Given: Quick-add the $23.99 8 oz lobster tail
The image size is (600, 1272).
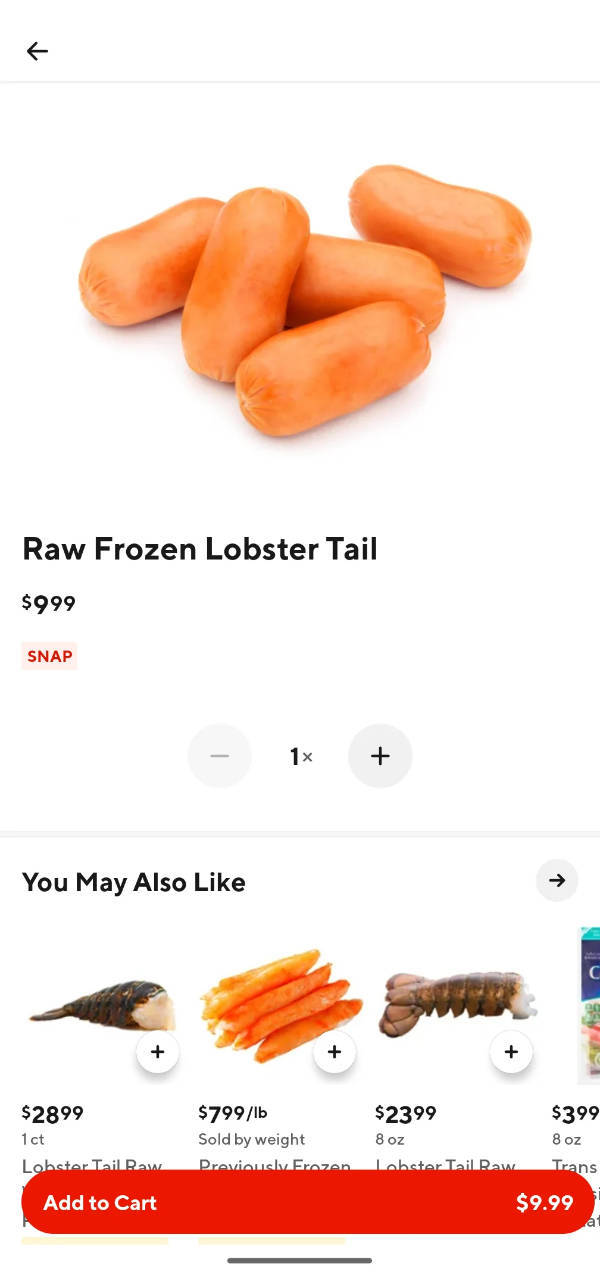Looking at the screenshot, I should (511, 1052).
